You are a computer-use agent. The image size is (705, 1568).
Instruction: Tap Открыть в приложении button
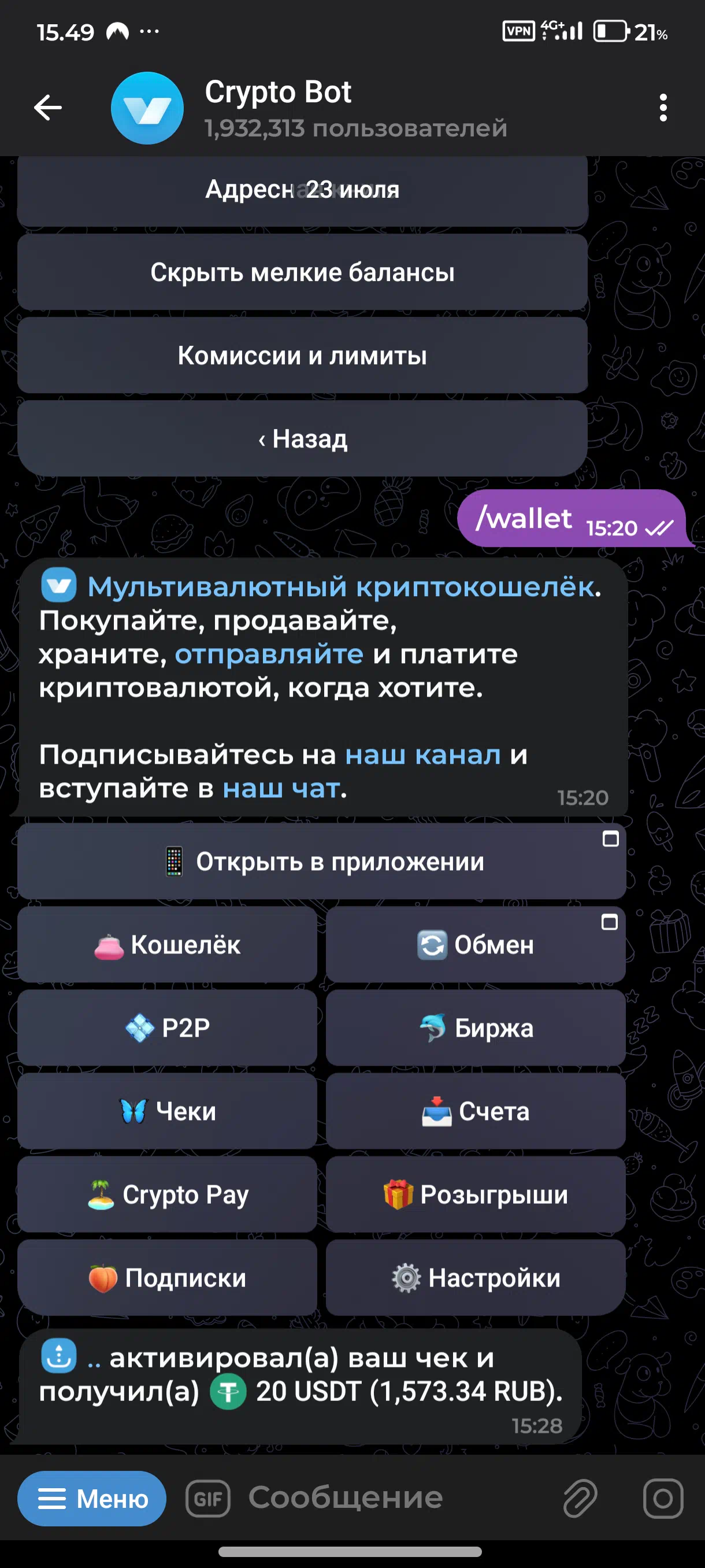point(322,861)
